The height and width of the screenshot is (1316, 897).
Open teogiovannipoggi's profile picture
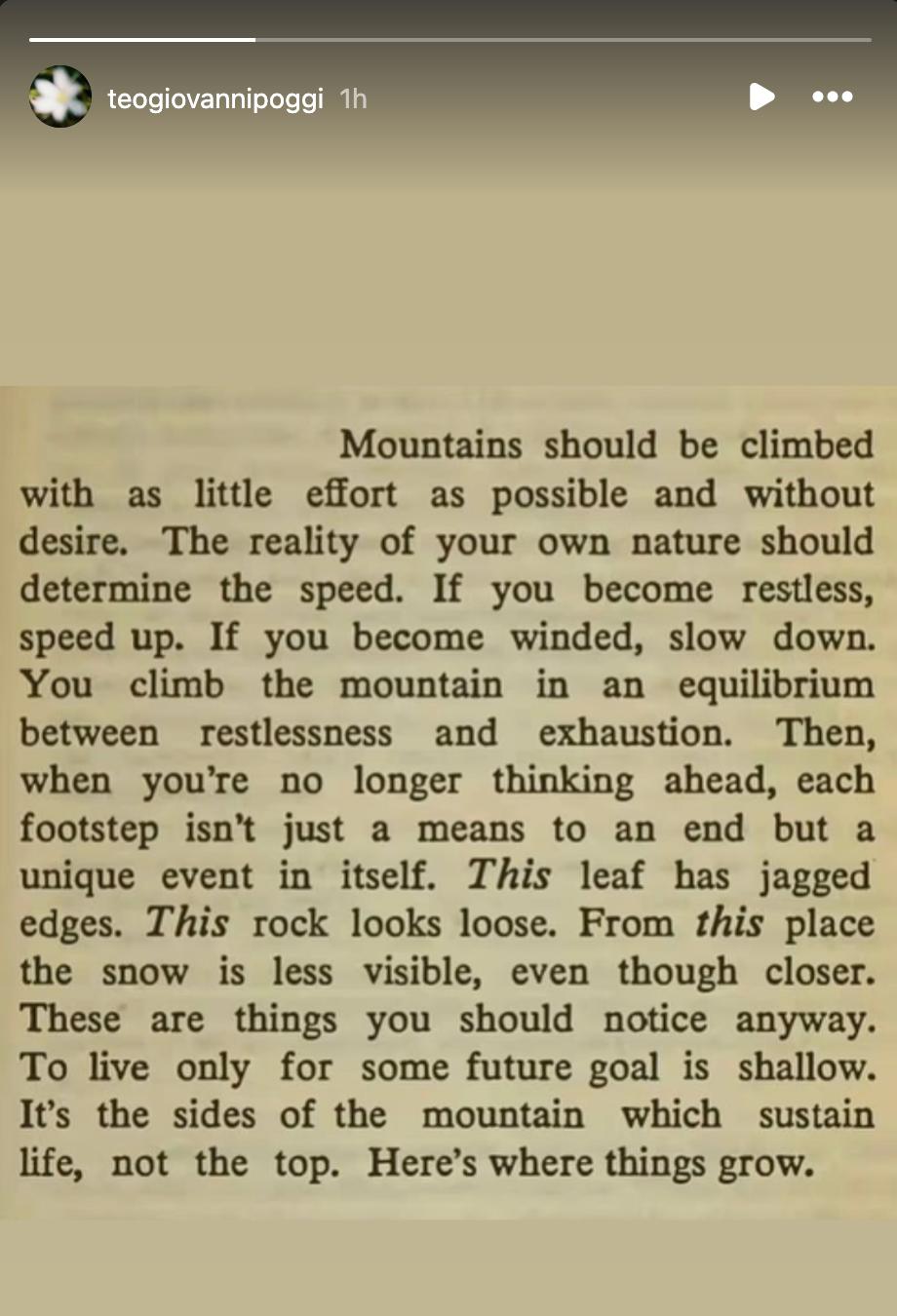coord(60,97)
